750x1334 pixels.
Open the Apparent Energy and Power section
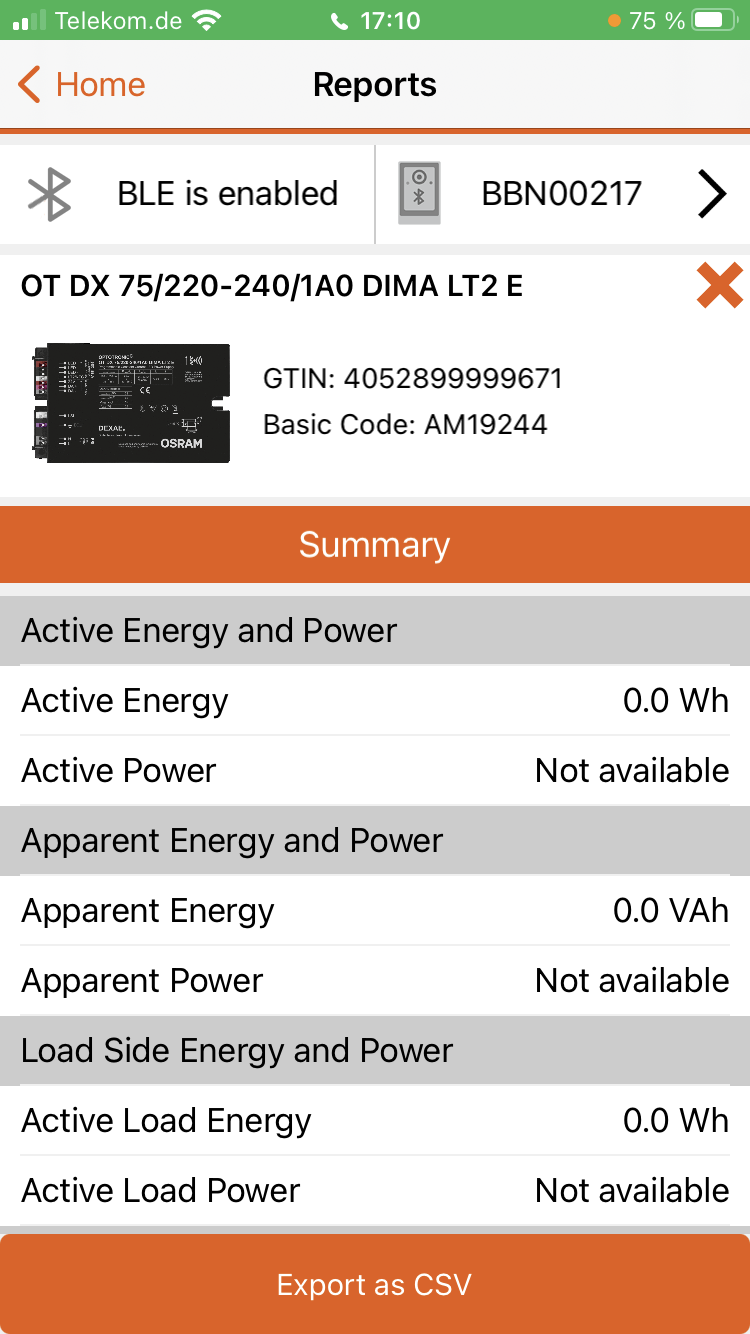pos(375,840)
